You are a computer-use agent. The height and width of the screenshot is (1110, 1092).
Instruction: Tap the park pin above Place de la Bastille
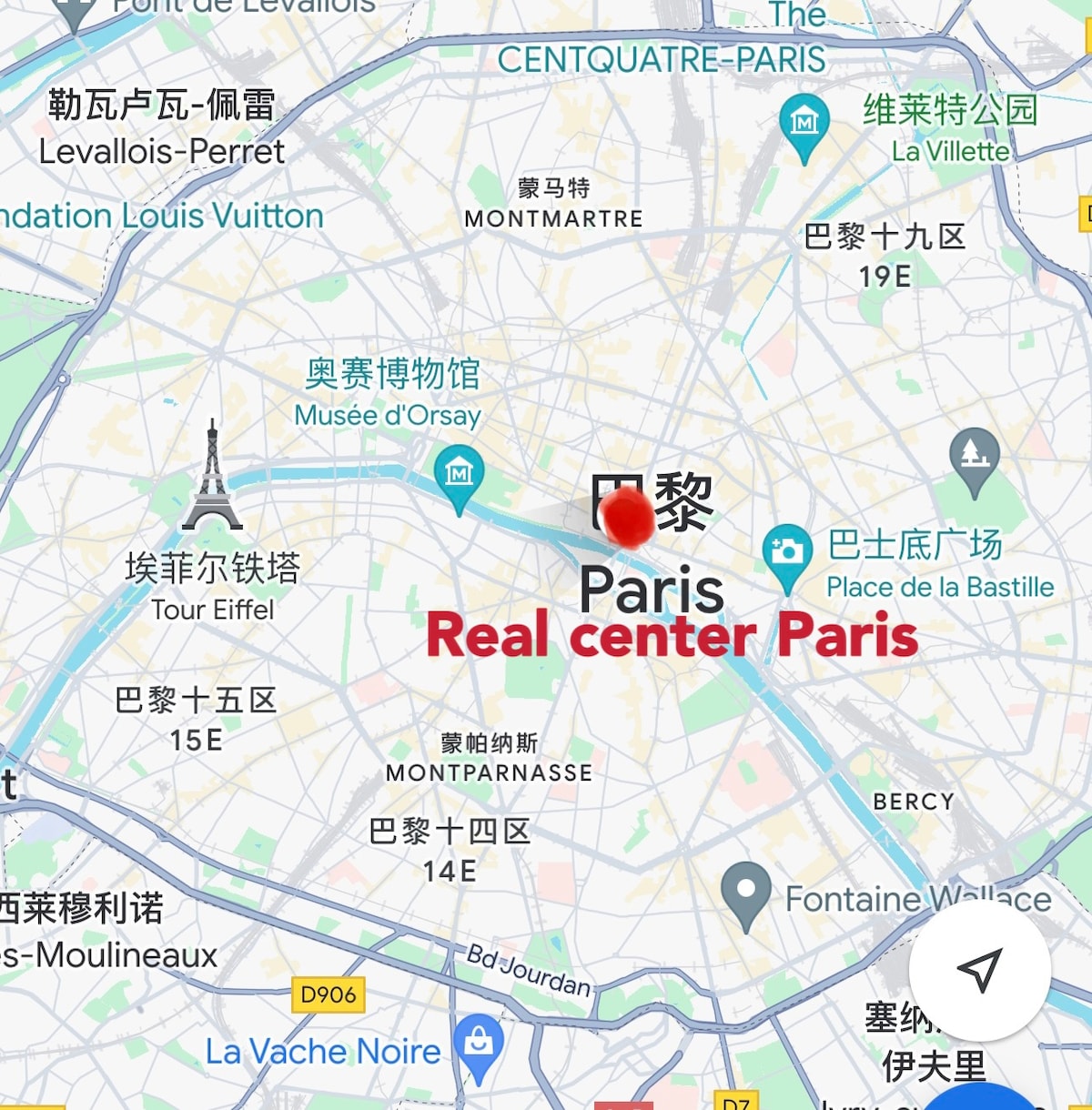[974, 456]
